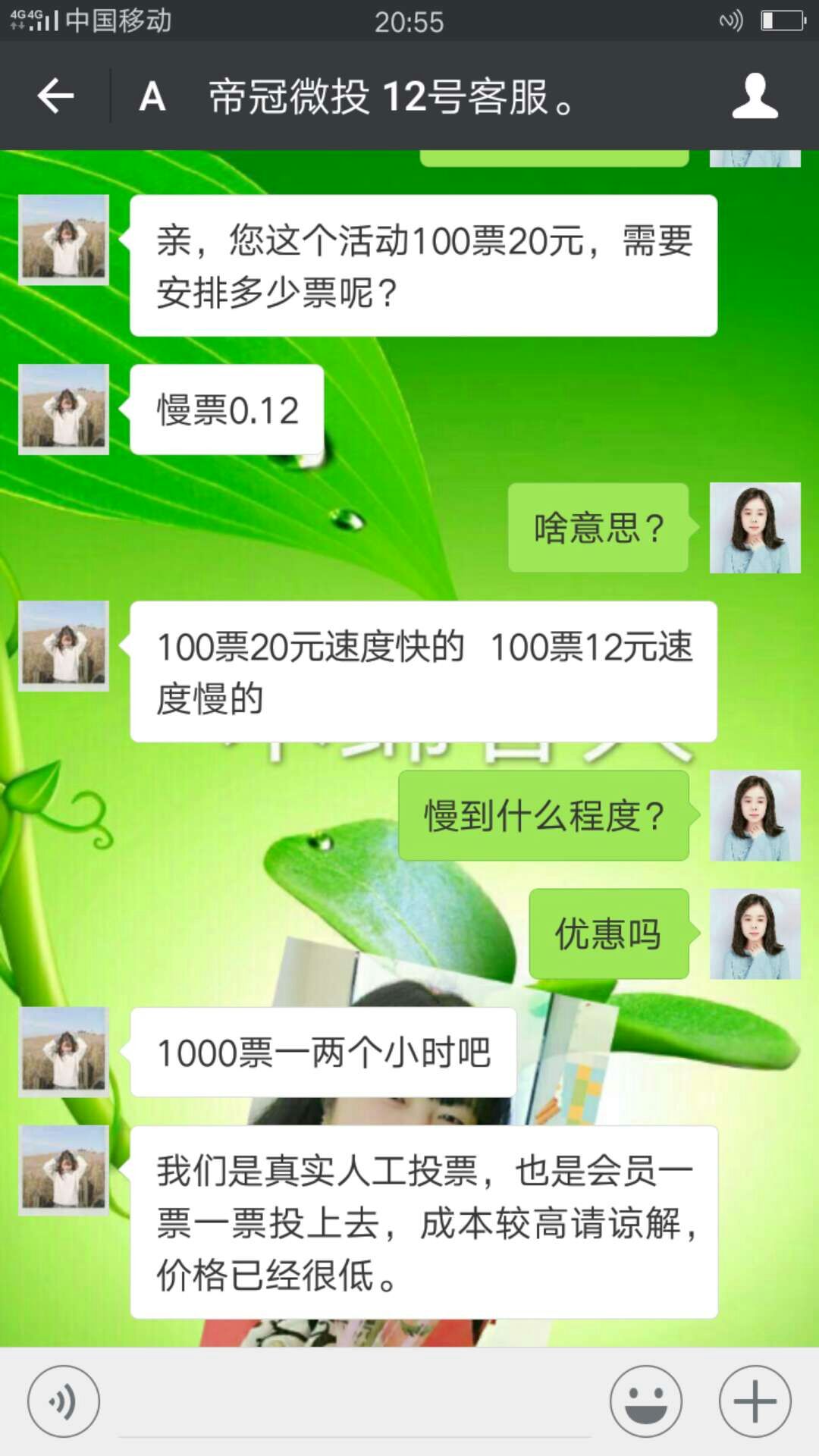
Task: Open the chat contact profile icon
Action: click(x=755, y=96)
